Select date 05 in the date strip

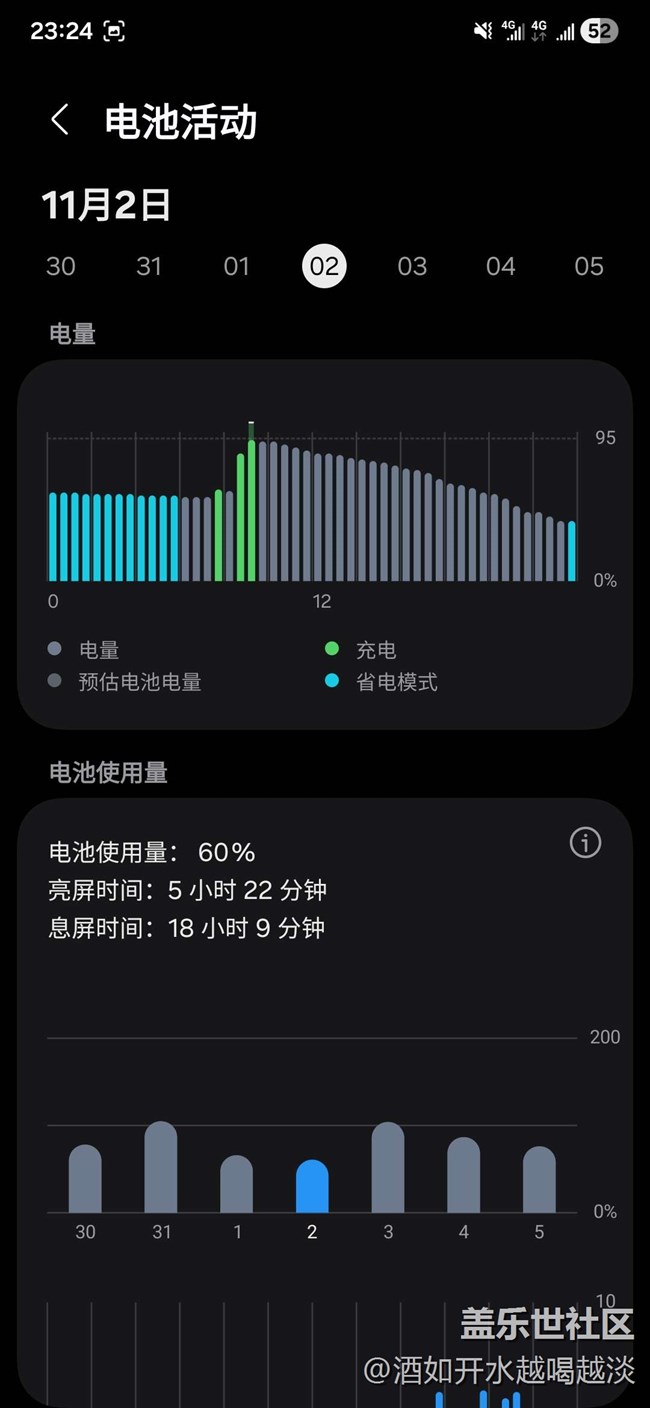[x=589, y=266]
